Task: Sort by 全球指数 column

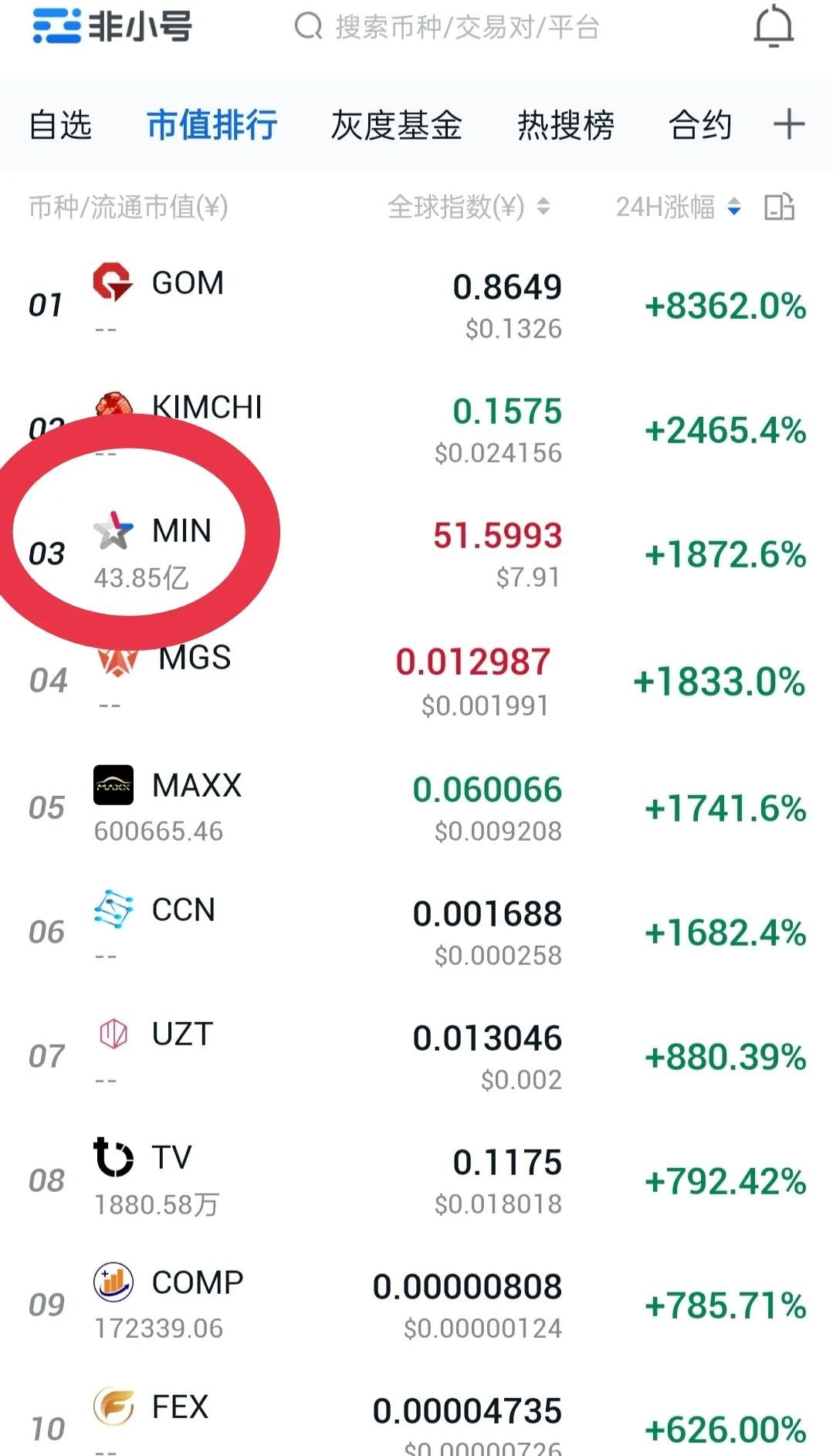Action: tap(468, 207)
